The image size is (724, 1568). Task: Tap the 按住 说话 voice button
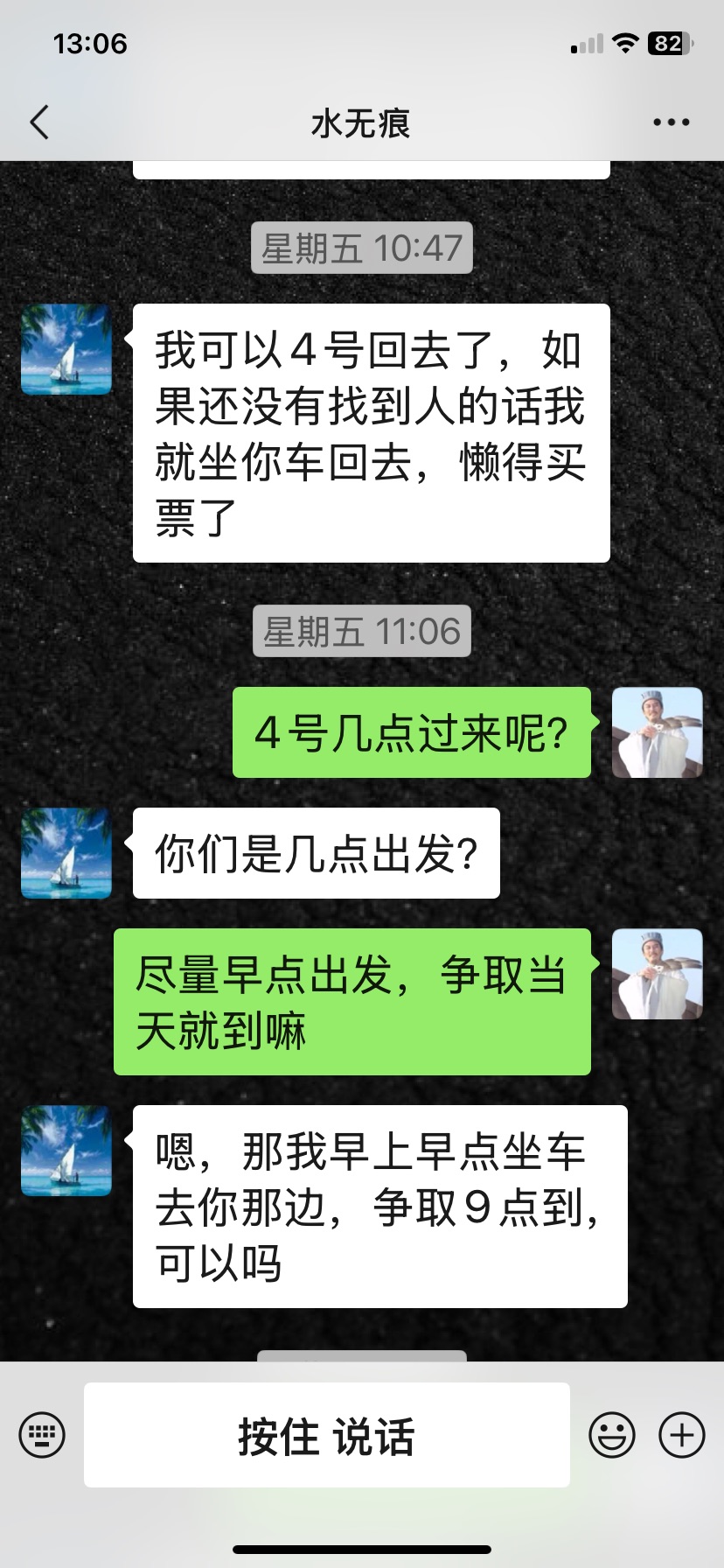point(326,1435)
